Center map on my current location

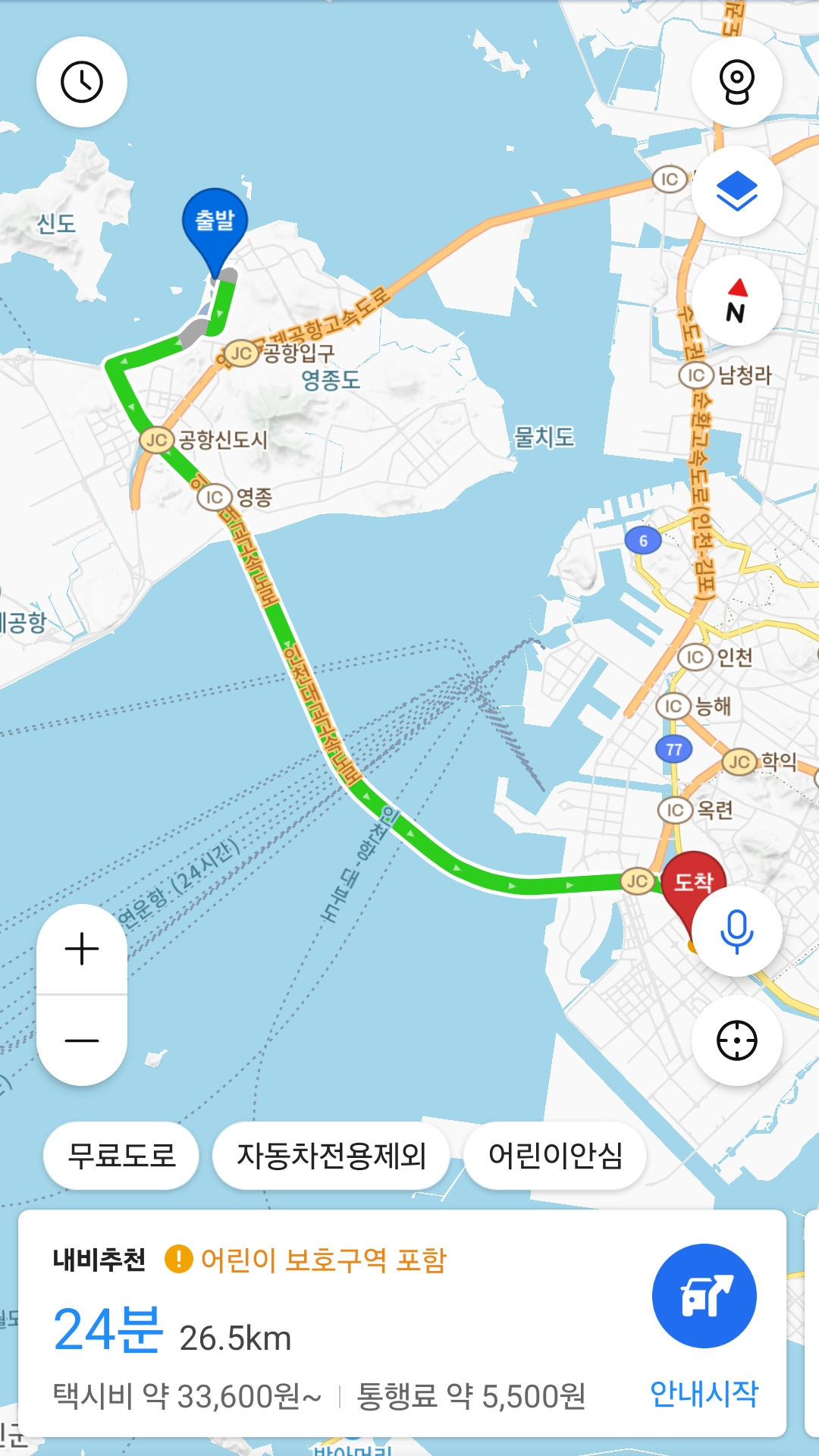pyautogui.click(x=736, y=1040)
